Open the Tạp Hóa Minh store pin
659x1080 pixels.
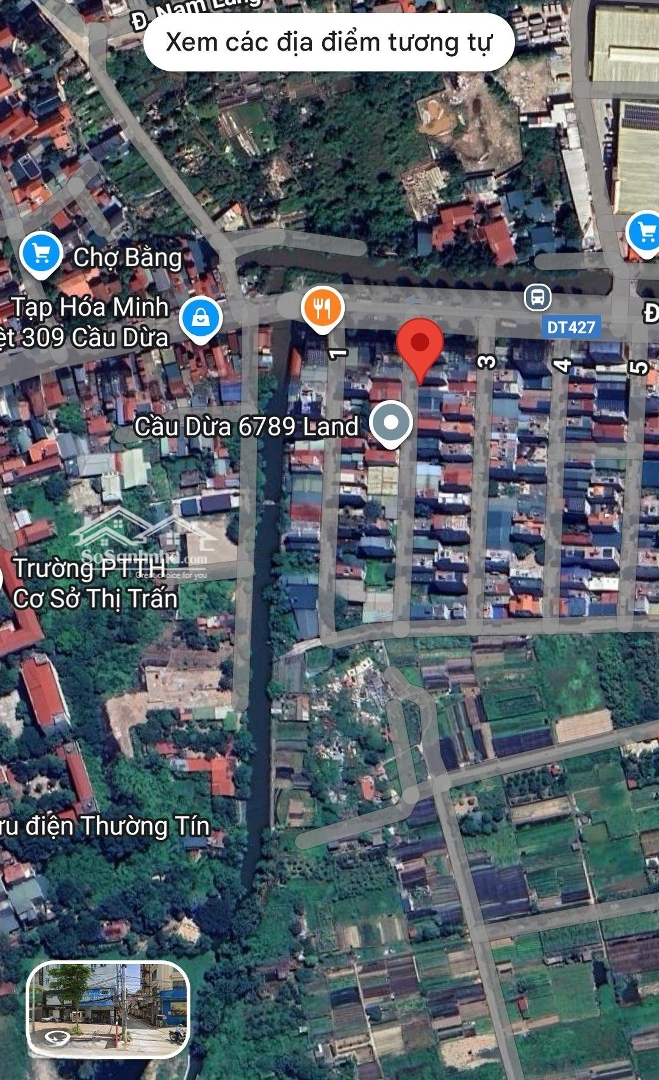click(200, 320)
